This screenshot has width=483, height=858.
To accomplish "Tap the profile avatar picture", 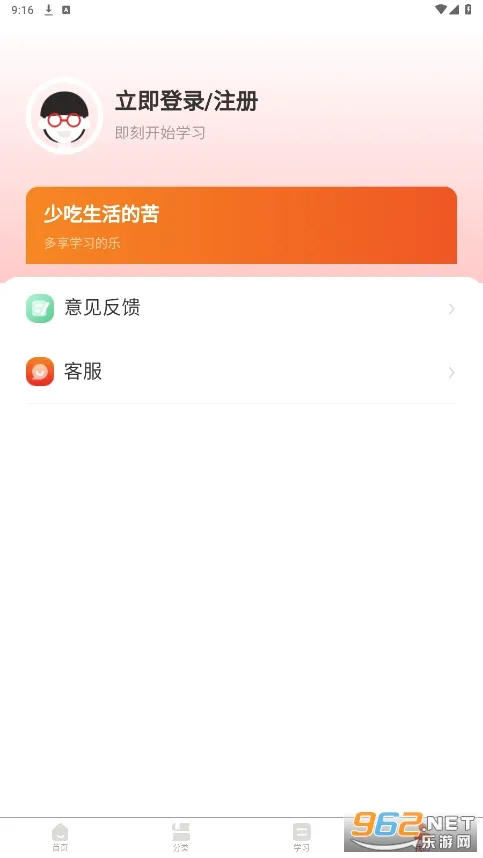I will point(65,116).
